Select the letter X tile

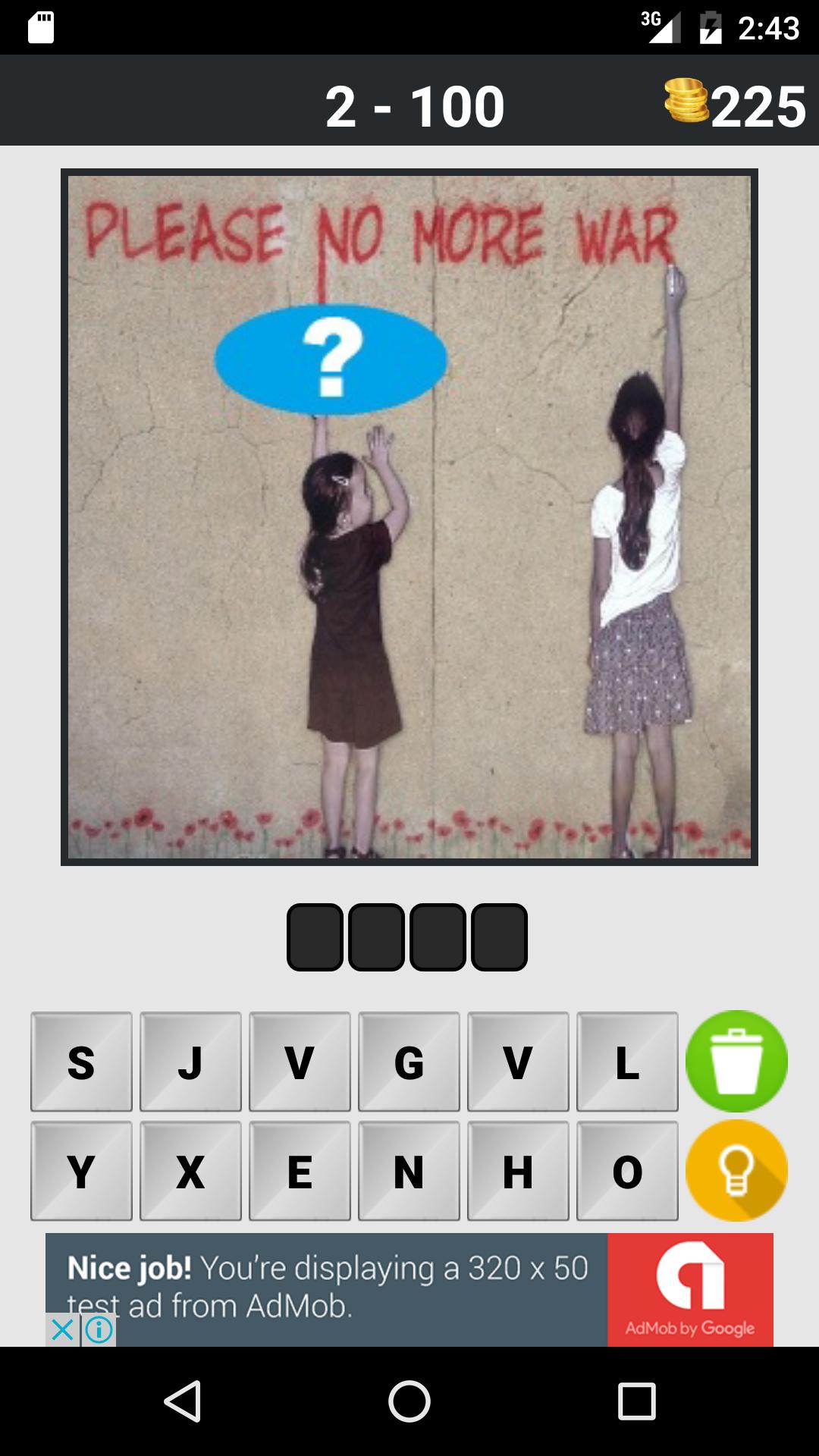[x=190, y=1171]
